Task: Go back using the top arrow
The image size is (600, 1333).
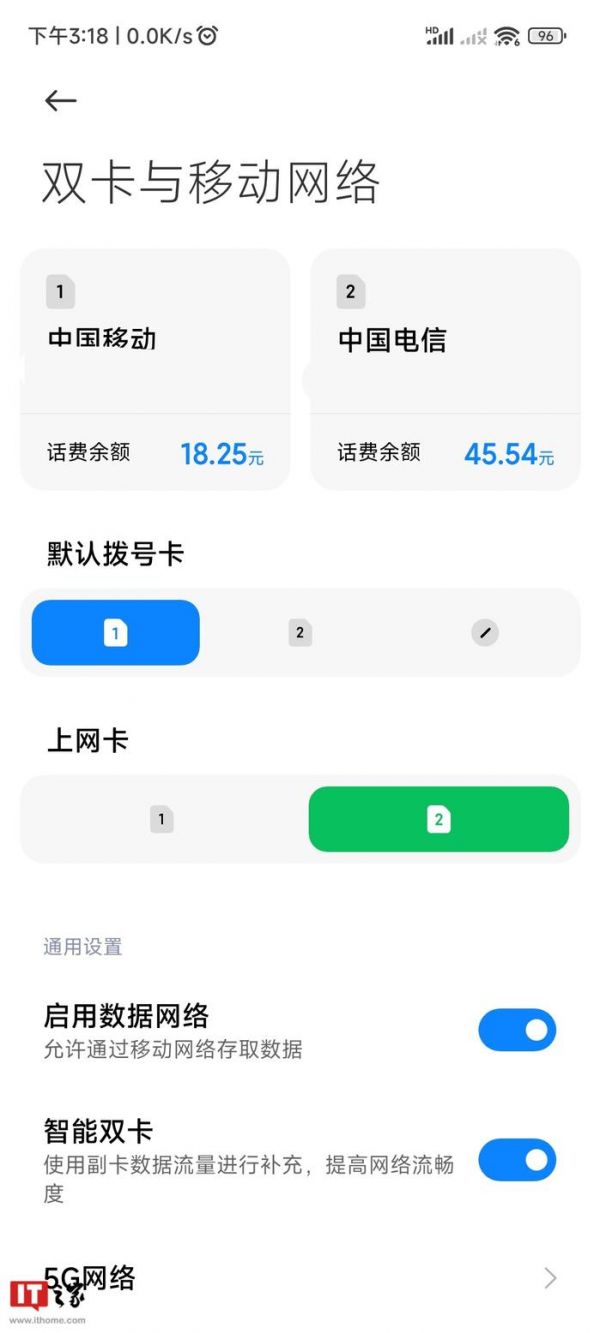Action: [61, 100]
